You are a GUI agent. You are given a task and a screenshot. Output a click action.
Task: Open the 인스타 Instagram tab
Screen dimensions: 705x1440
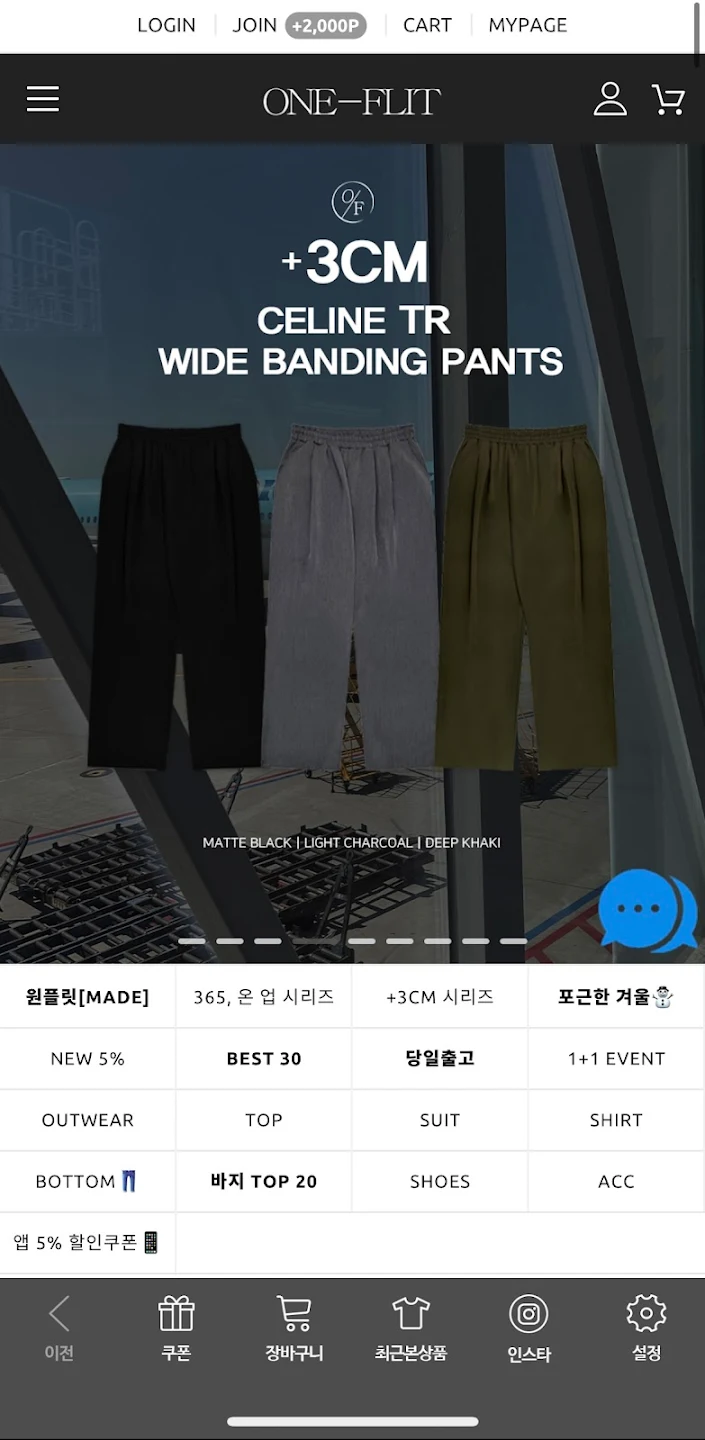[x=528, y=1329]
